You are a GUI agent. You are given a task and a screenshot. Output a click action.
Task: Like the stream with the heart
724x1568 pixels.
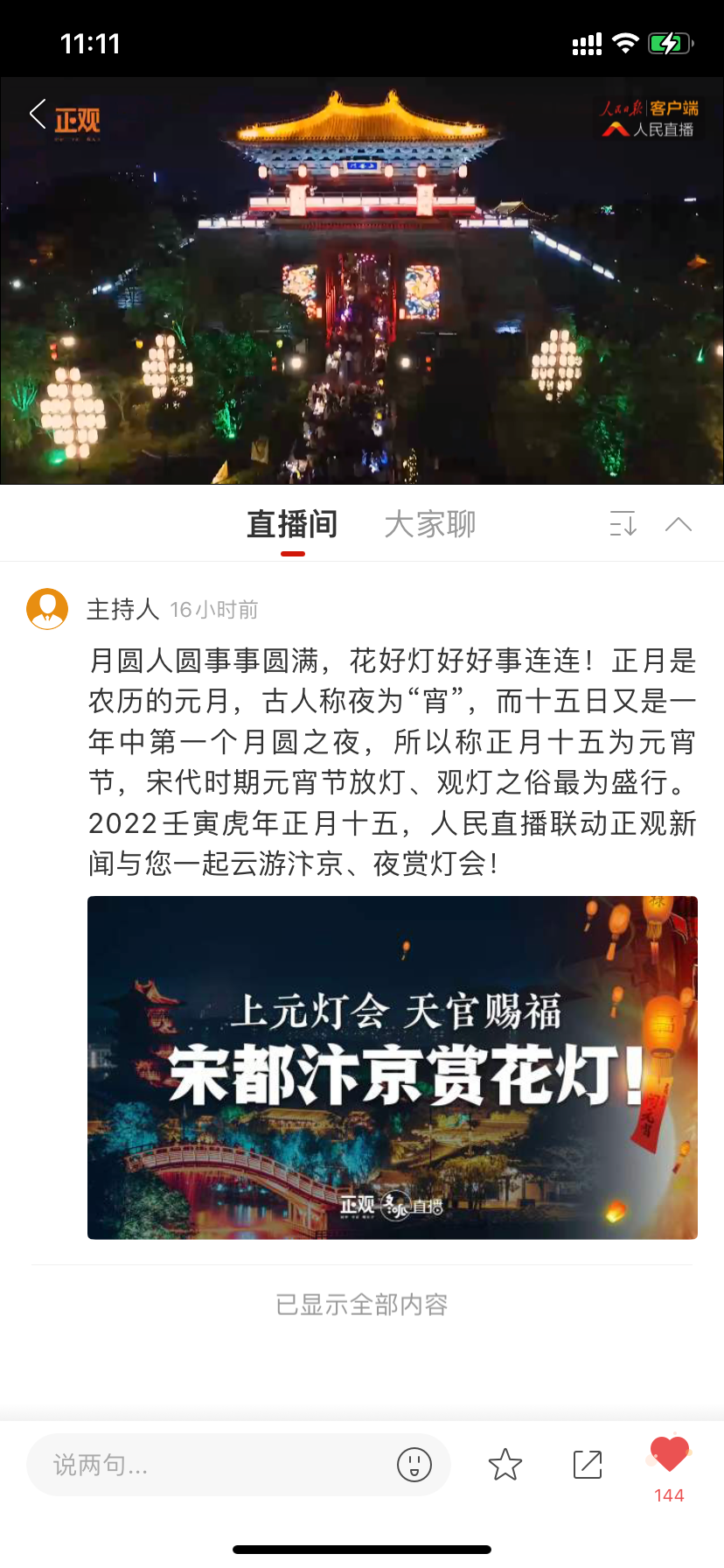pos(670,1455)
